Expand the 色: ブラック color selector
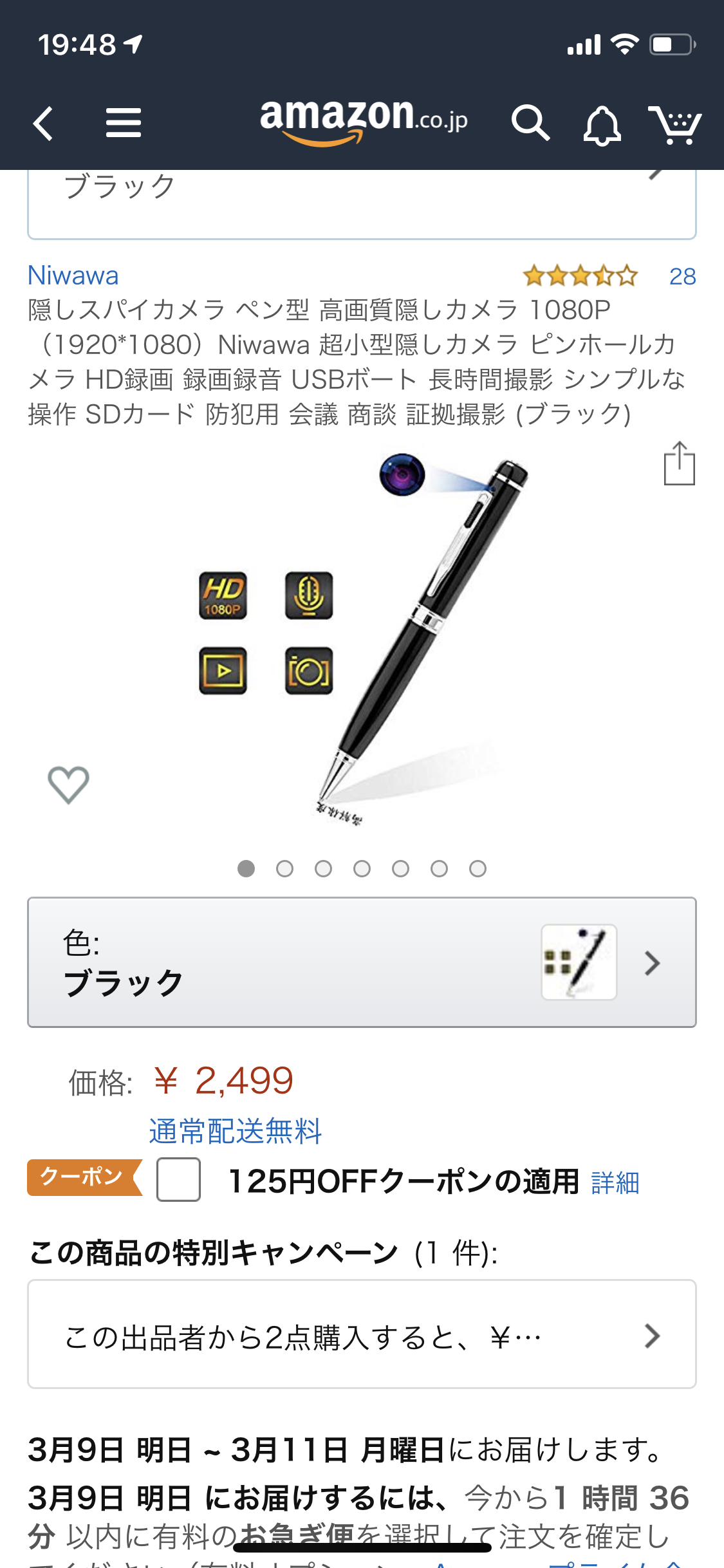The width and height of the screenshot is (724, 1568). [362, 962]
